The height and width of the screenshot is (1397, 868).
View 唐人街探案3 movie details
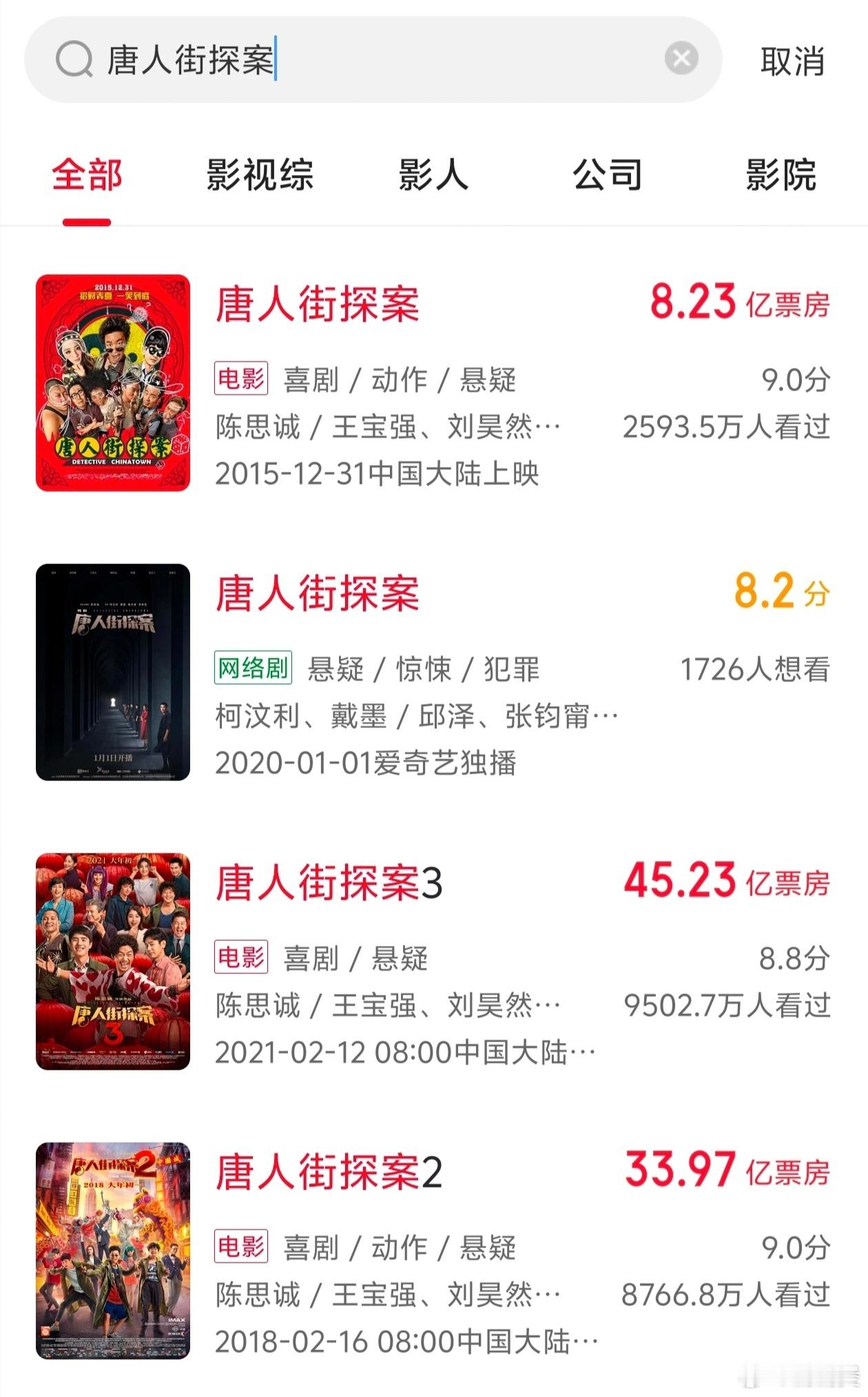coord(329,883)
